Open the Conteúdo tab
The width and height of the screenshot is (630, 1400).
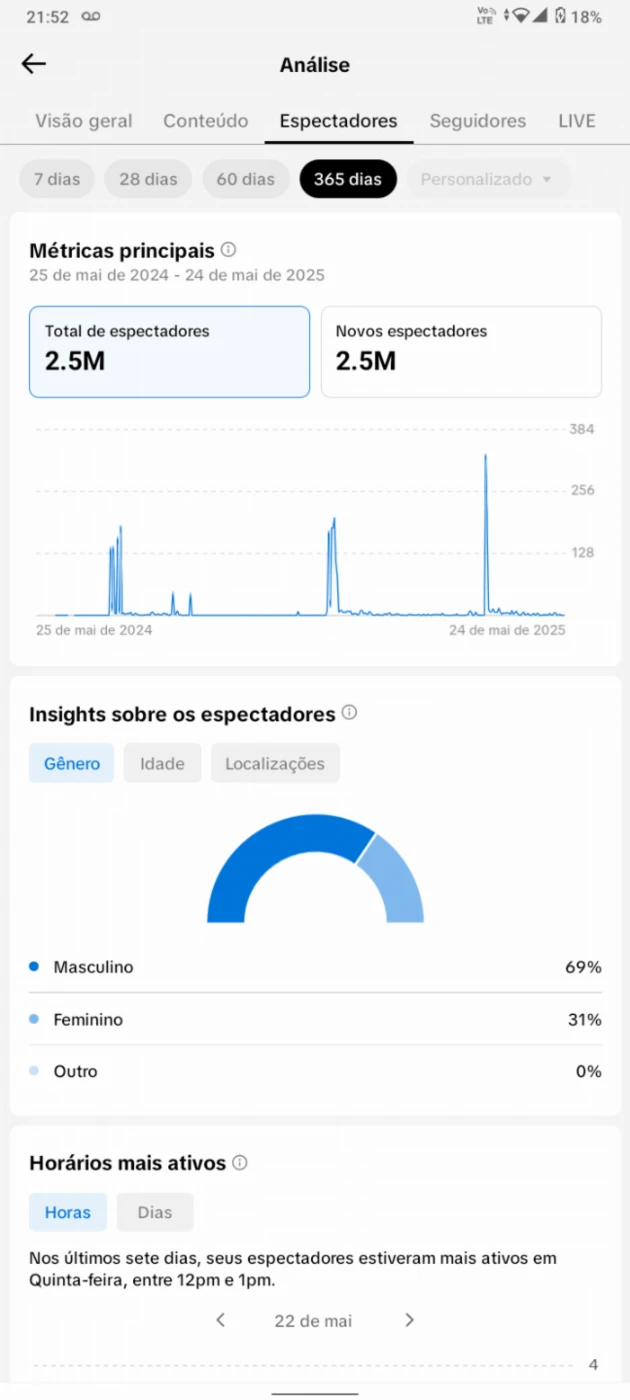206,121
